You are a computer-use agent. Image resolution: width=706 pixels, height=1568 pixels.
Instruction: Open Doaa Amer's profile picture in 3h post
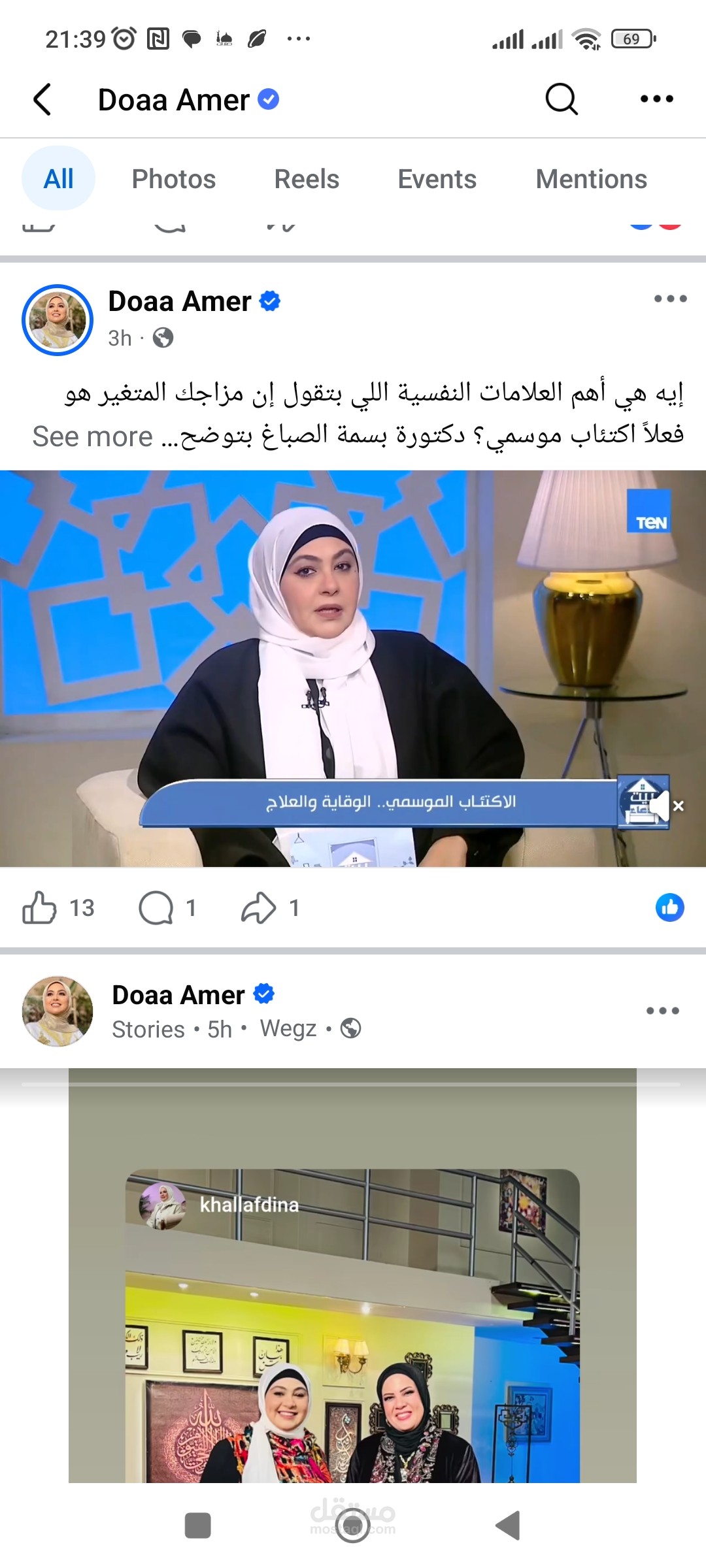click(x=58, y=320)
